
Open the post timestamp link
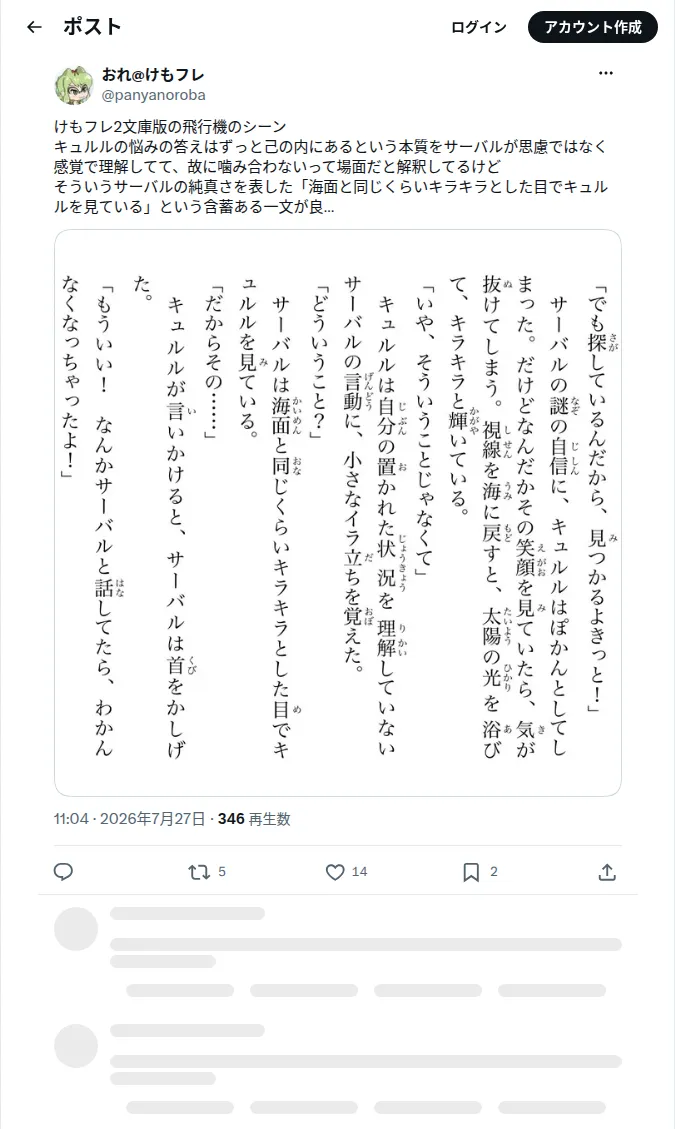pos(129,819)
